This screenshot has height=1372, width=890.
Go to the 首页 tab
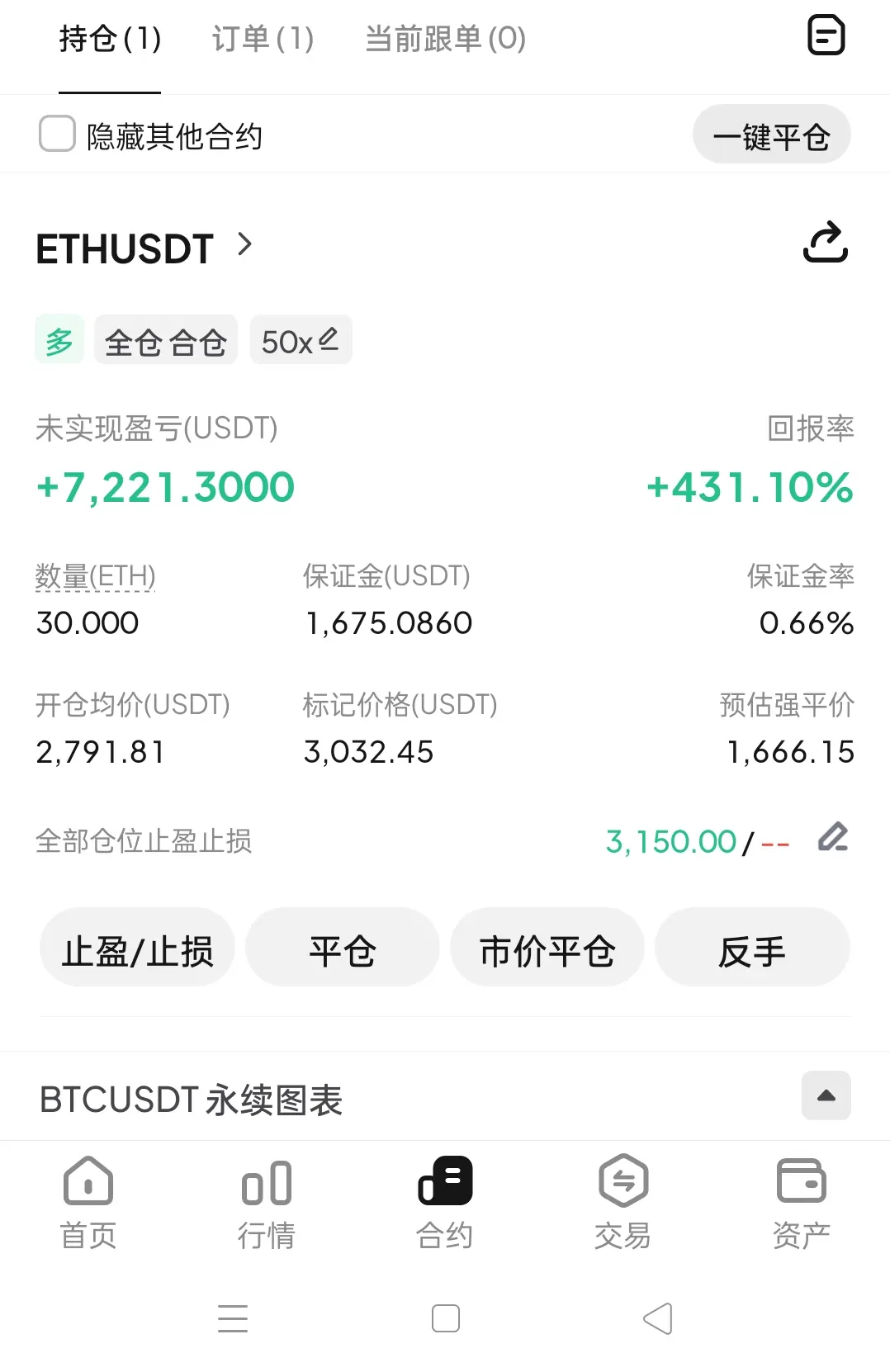88,1202
